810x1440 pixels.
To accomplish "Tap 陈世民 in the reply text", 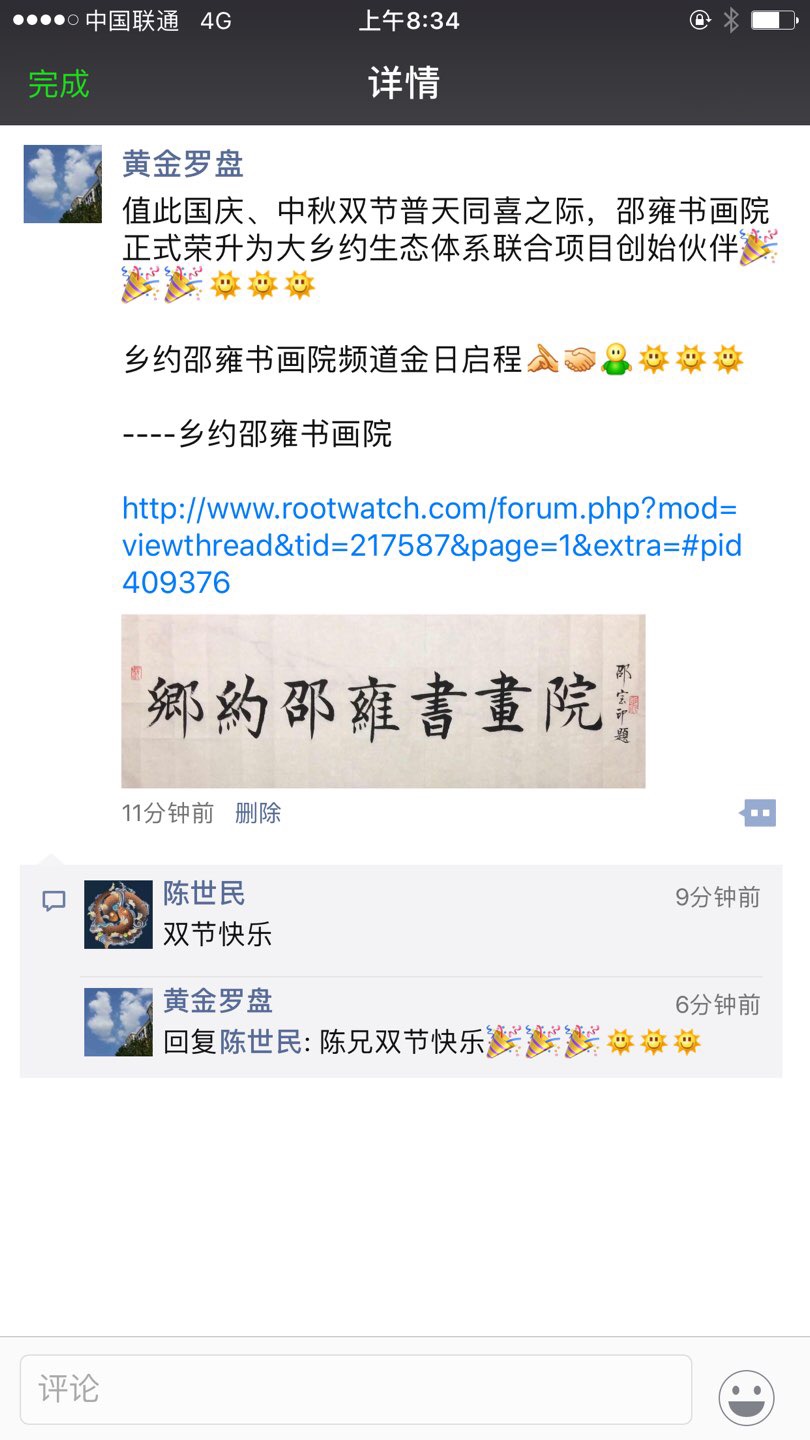I will (260, 1042).
